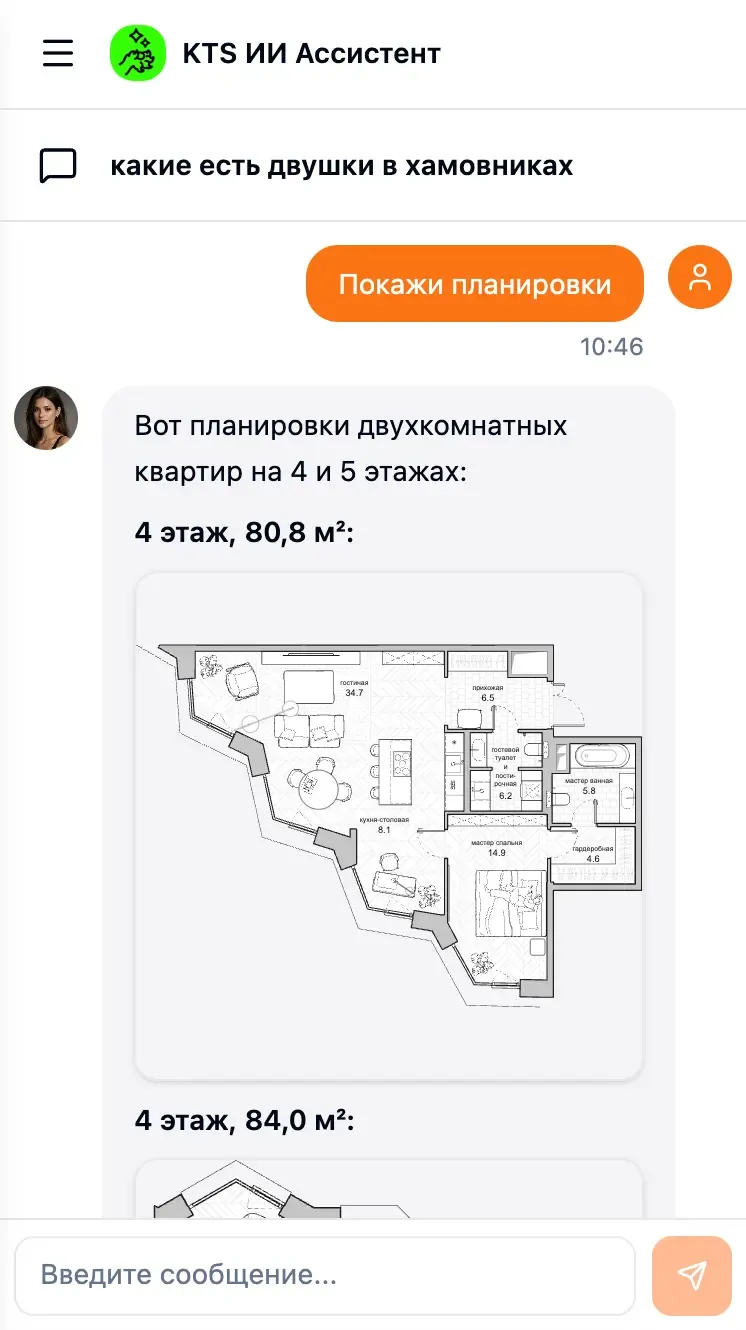Open the 80,8 м² floor plan image
This screenshot has height=1330, width=746.
point(389,826)
